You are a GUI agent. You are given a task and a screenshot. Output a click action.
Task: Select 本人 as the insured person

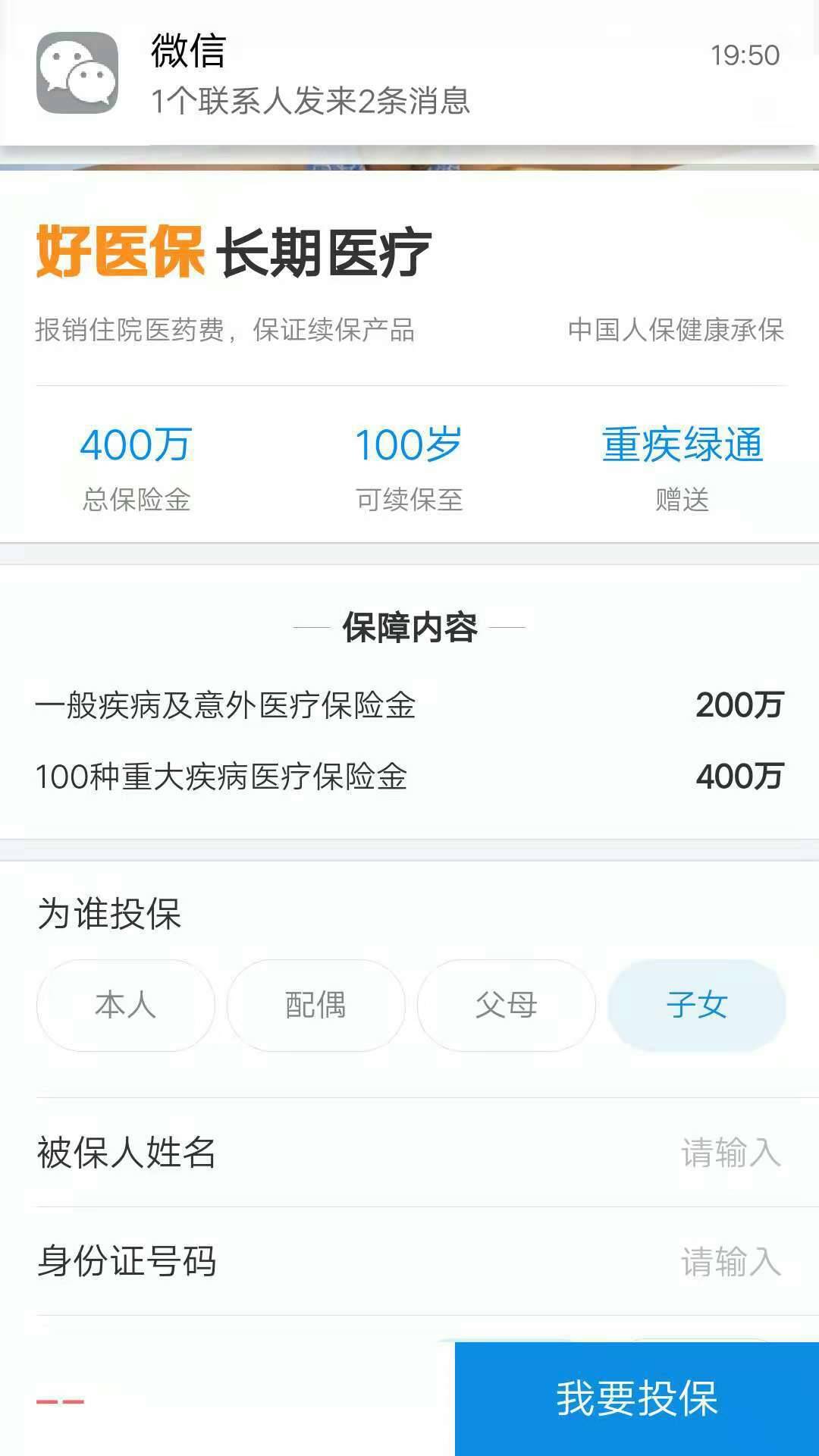pyautogui.click(x=125, y=1005)
